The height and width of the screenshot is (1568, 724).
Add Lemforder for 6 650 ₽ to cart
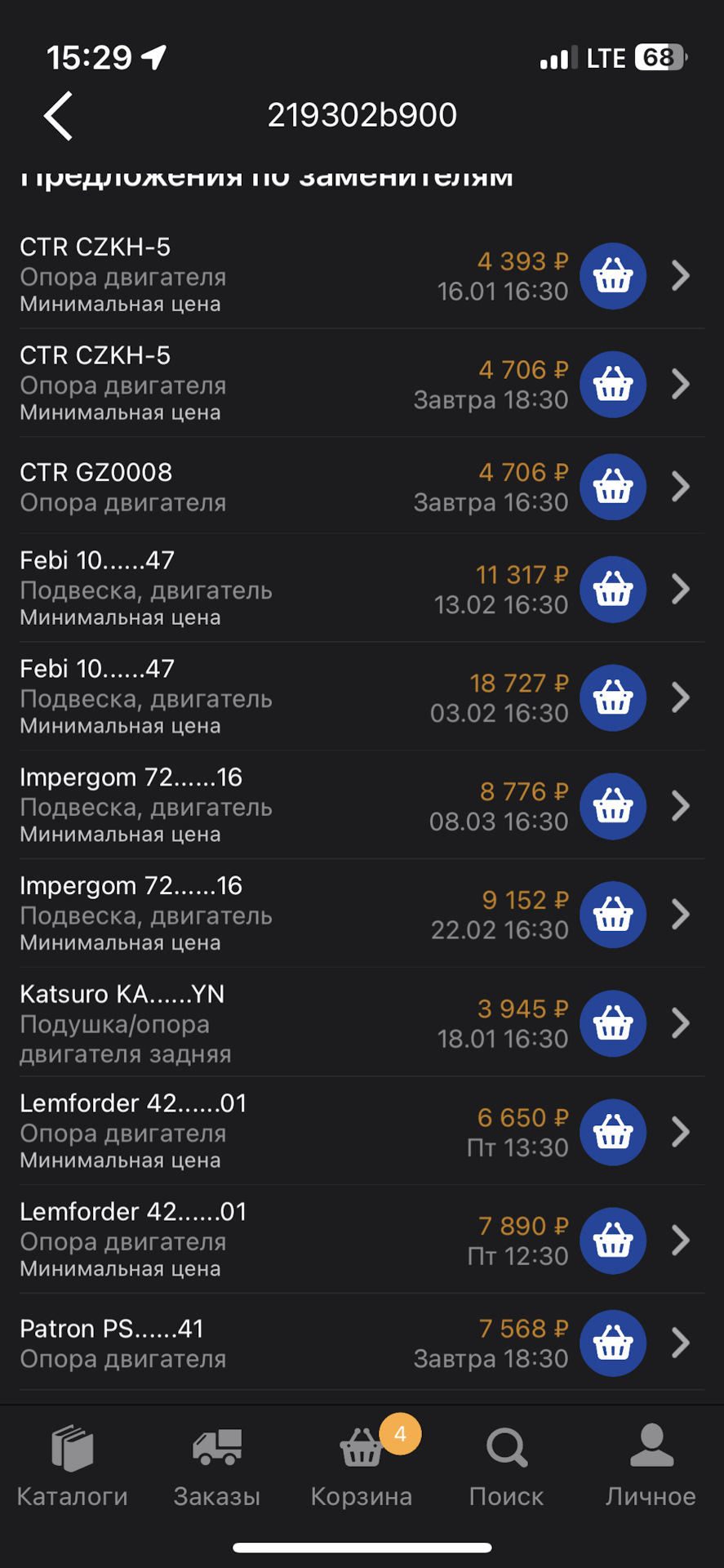coord(613,1132)
